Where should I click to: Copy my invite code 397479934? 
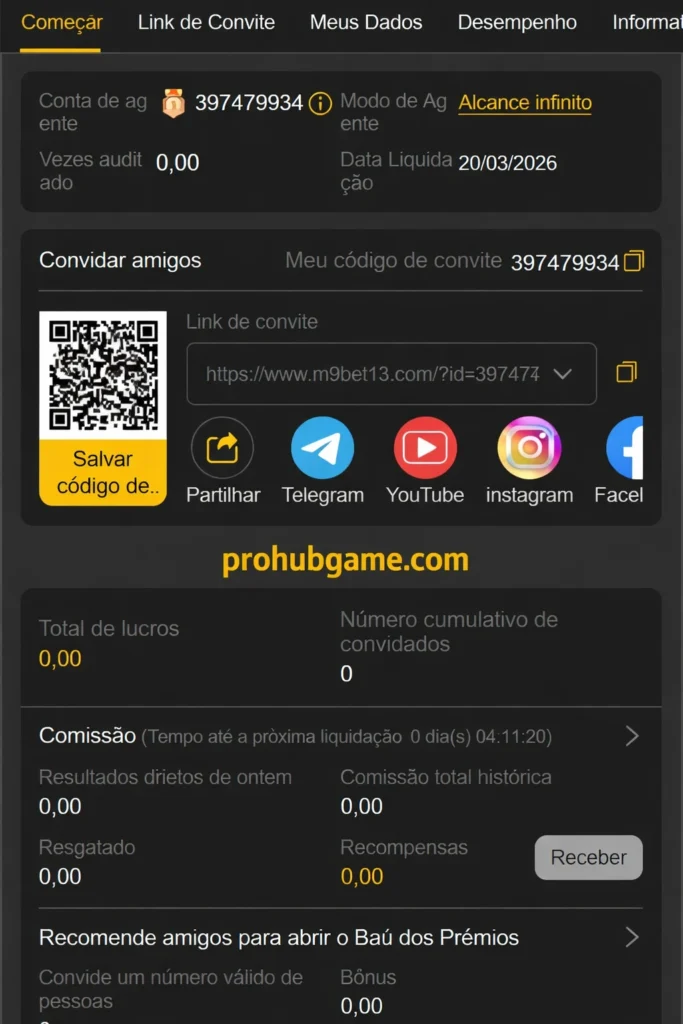[634, 262]
